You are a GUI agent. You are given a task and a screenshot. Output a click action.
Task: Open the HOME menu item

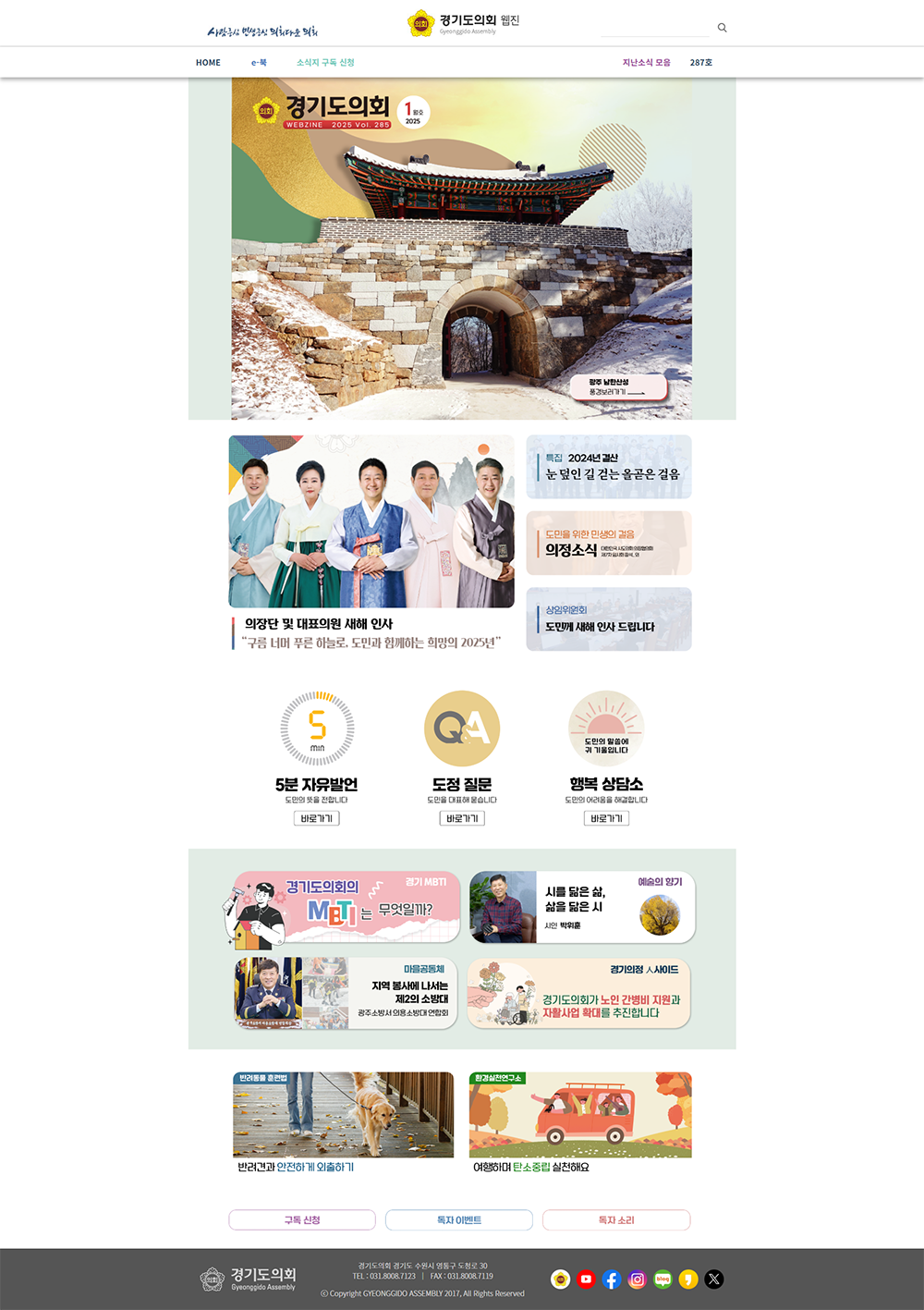pos(208,63)
